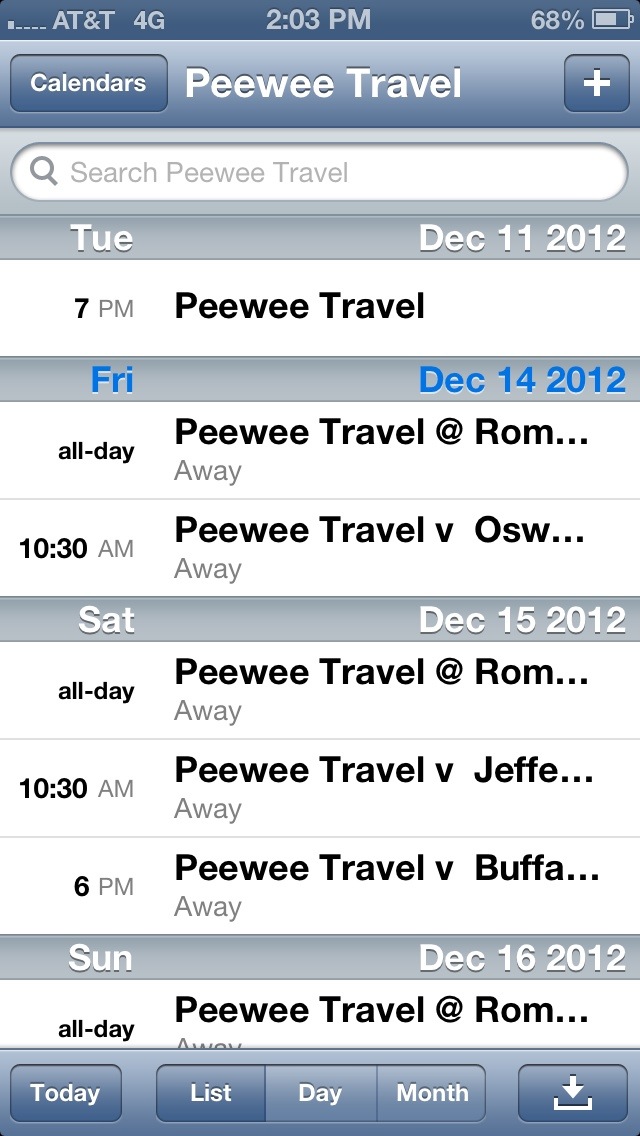Open the invitations inbox icon
The height and width of the screenshot is (1136, 640).
point(573,1093)
